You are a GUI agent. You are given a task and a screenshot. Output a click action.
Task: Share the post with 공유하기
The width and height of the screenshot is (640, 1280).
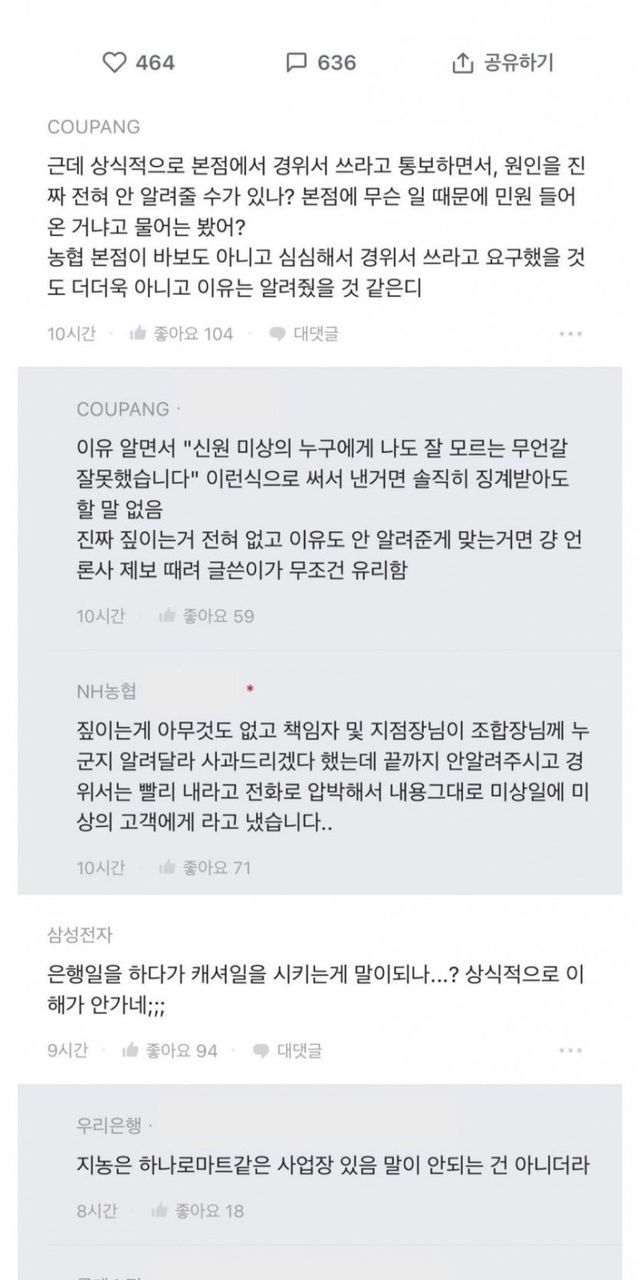pyautogui.click(x=502, y=62)
